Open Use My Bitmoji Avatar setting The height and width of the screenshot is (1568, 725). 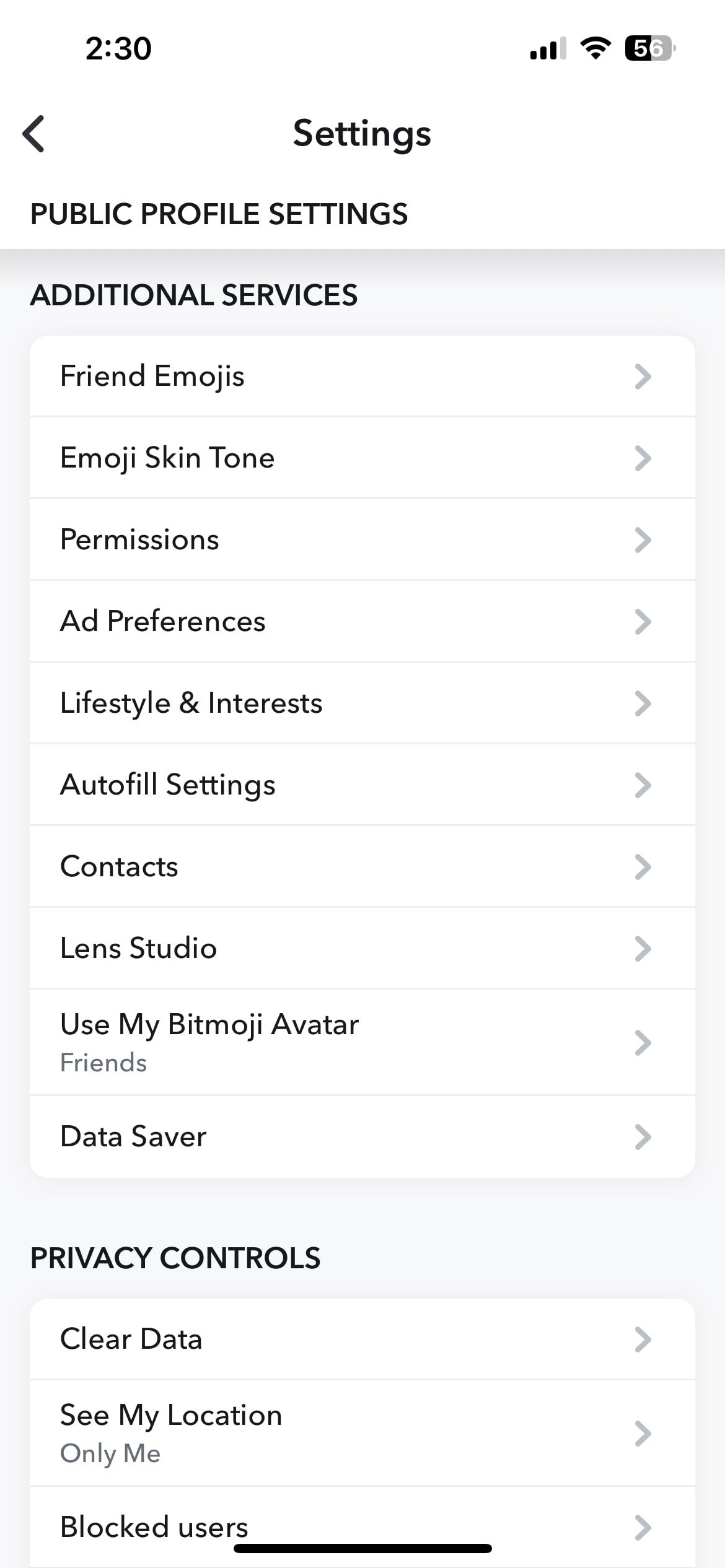362,1043
